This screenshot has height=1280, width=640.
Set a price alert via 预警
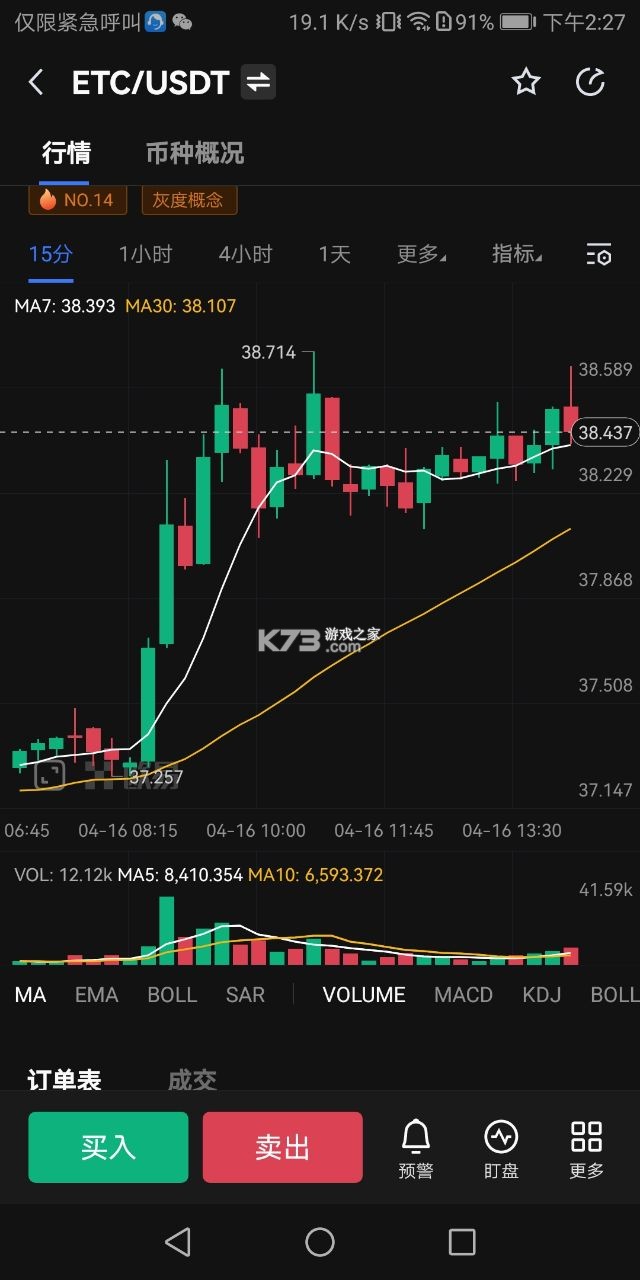coord(416,1150)
